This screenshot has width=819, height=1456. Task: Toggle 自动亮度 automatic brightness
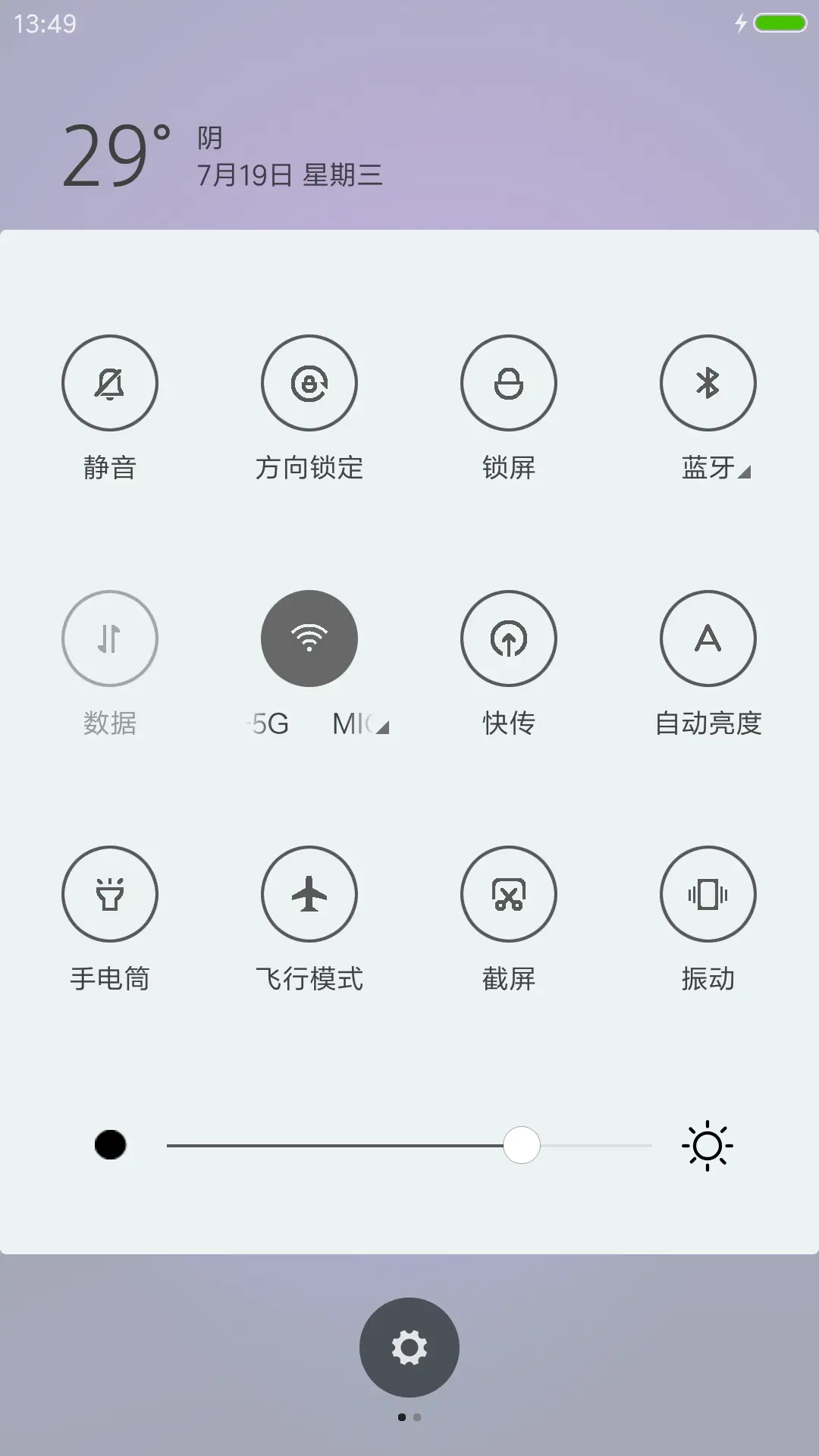click(x=708, y=639)
